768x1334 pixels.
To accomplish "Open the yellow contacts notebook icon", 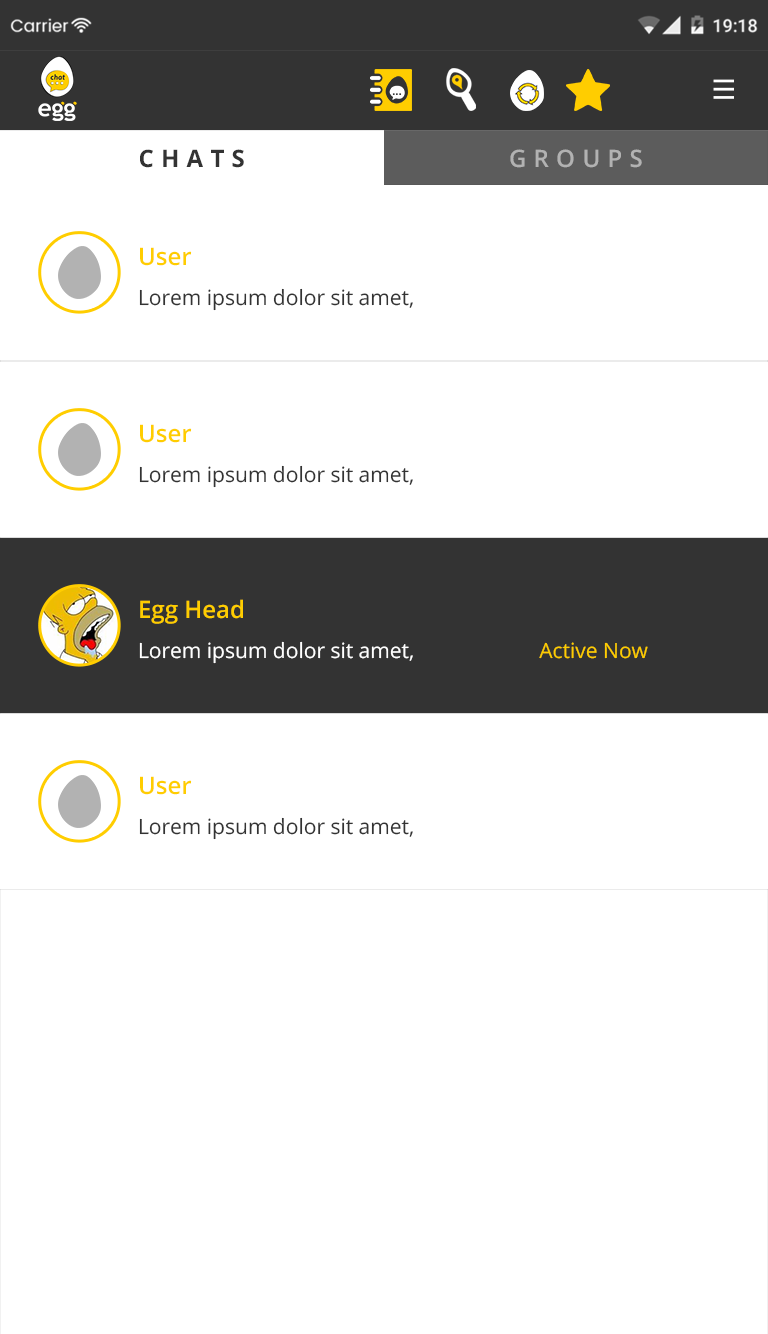I will click(391, 91).
